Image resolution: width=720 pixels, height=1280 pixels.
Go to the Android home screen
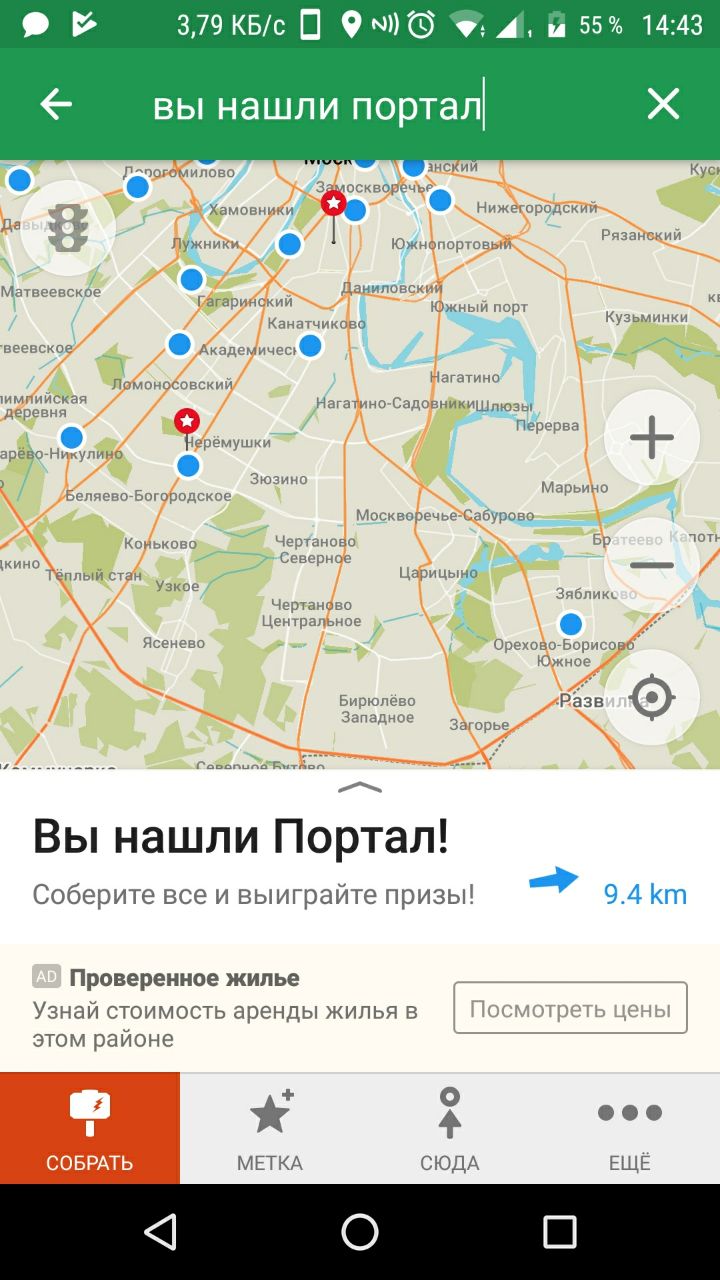pos(360,1232)
